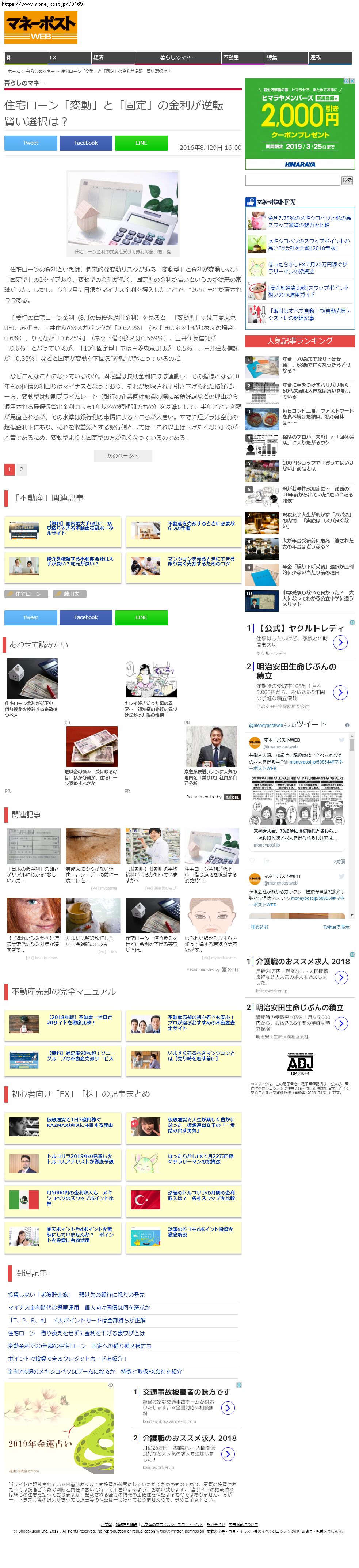Open page 2 of the article
This screenshot has height=1568, width=359.
21,469
